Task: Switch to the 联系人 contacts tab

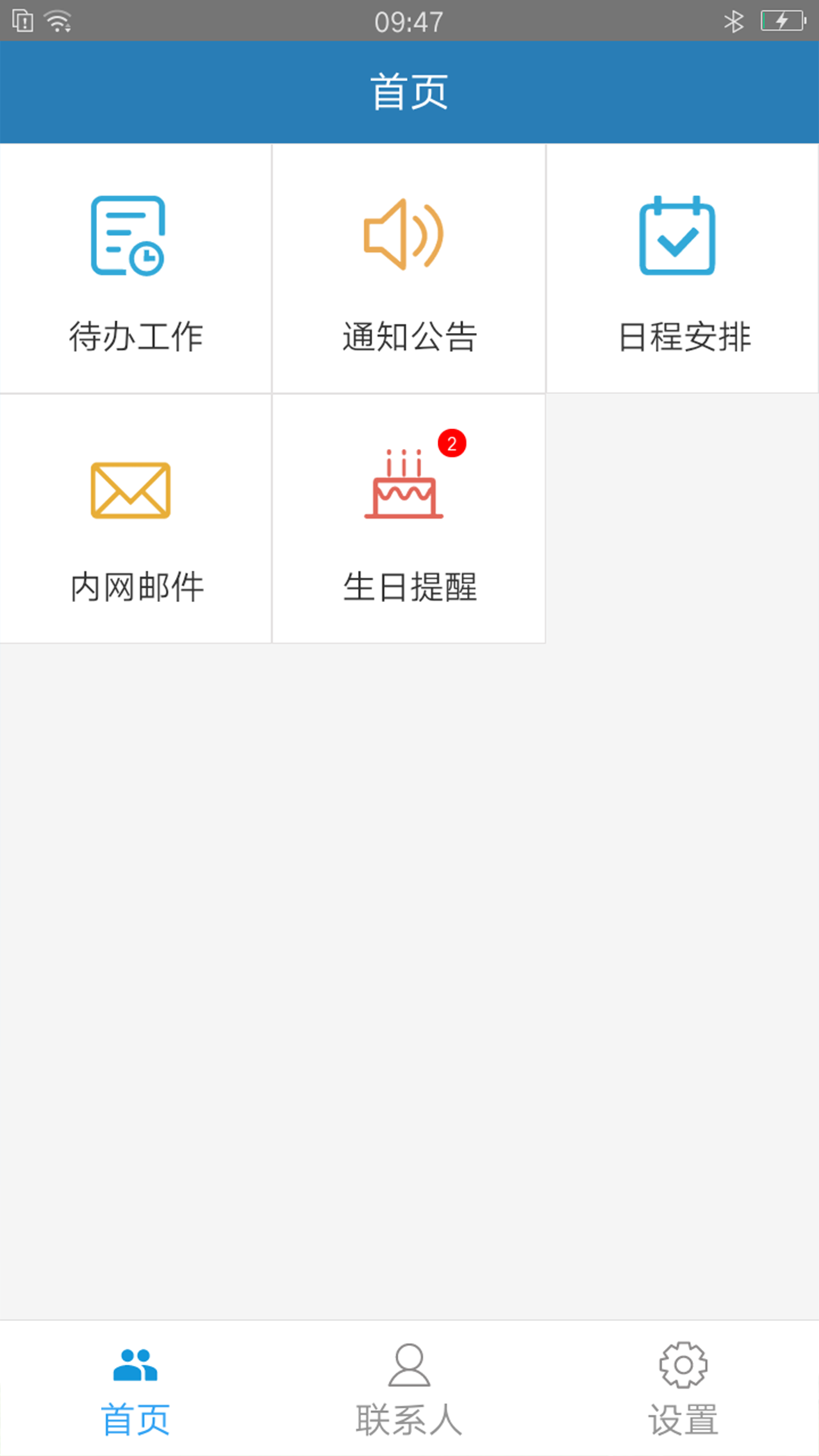Action: 409,1389
